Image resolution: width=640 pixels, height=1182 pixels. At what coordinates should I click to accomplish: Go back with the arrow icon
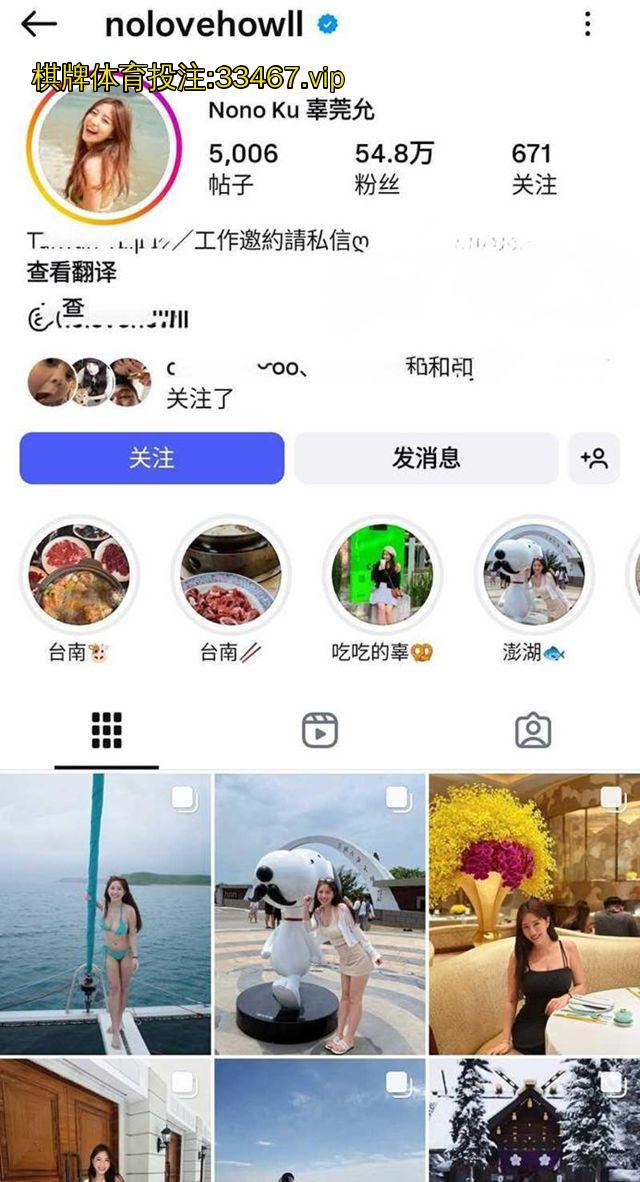pos(38,24)
